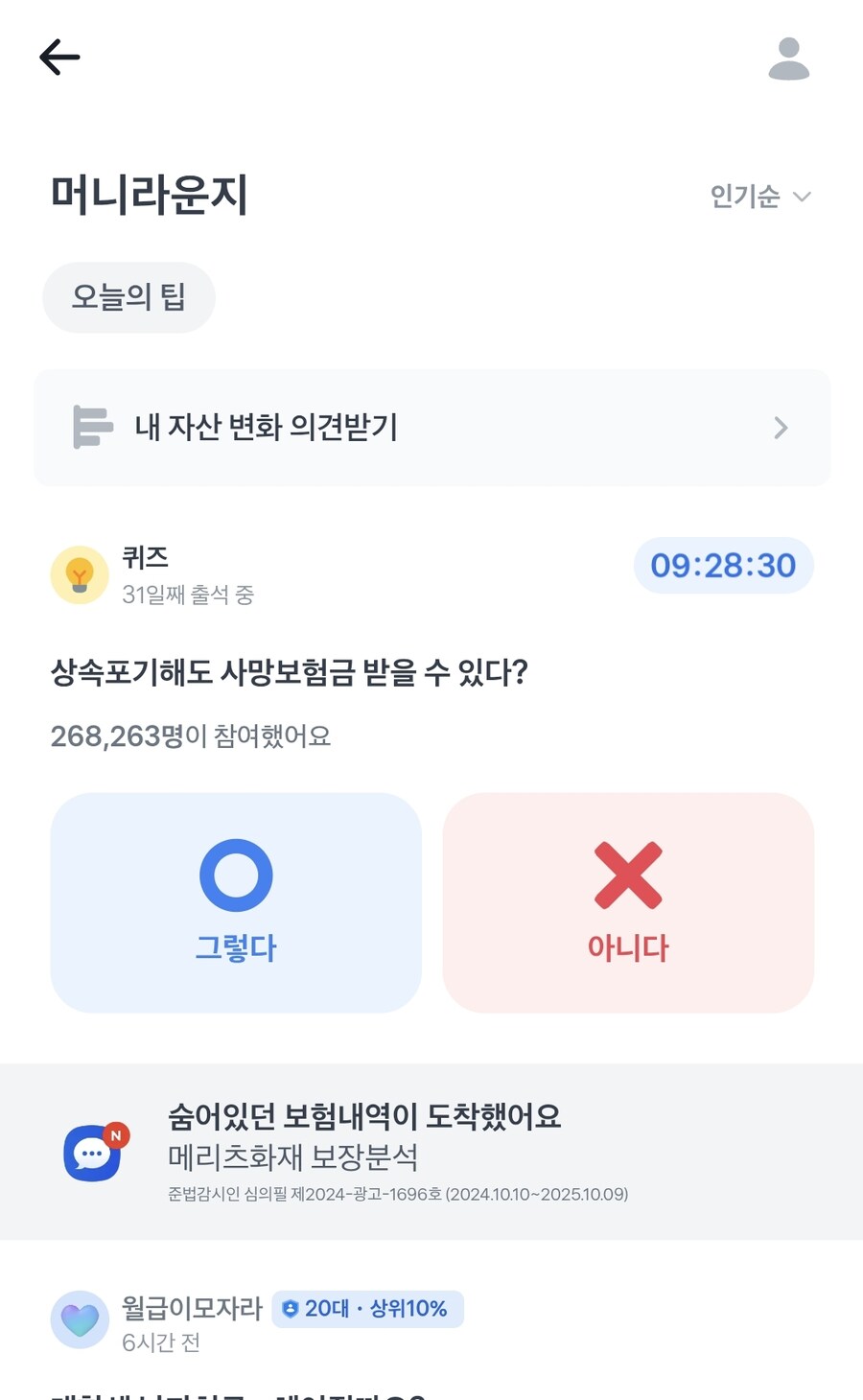Select 그렇다 as the quiz answer
This screenshot has width=863, height=1400.
(x=236, y=901)
